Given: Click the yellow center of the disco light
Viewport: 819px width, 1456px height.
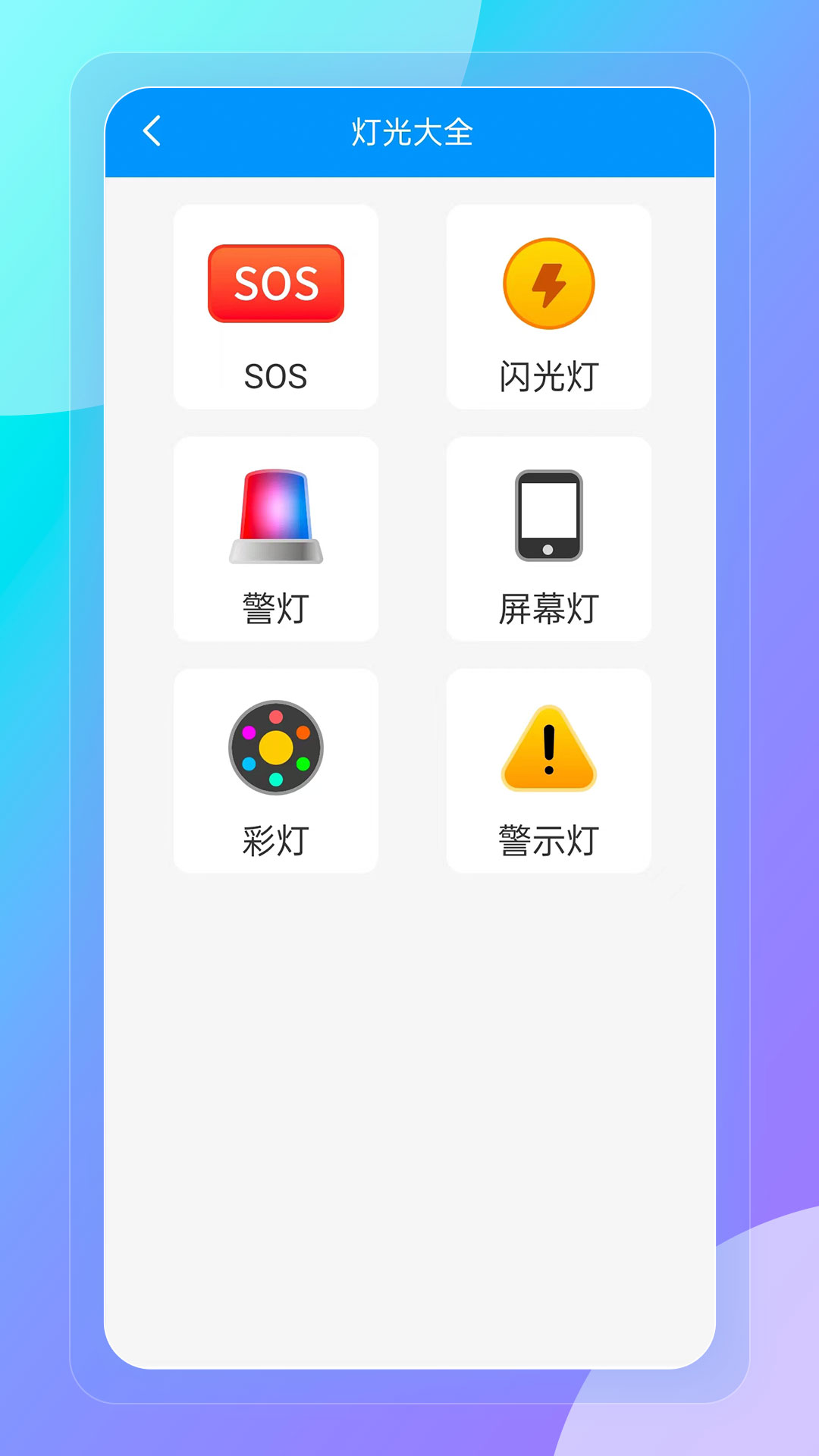Looking at the screenshot, I should click(275, 748).
